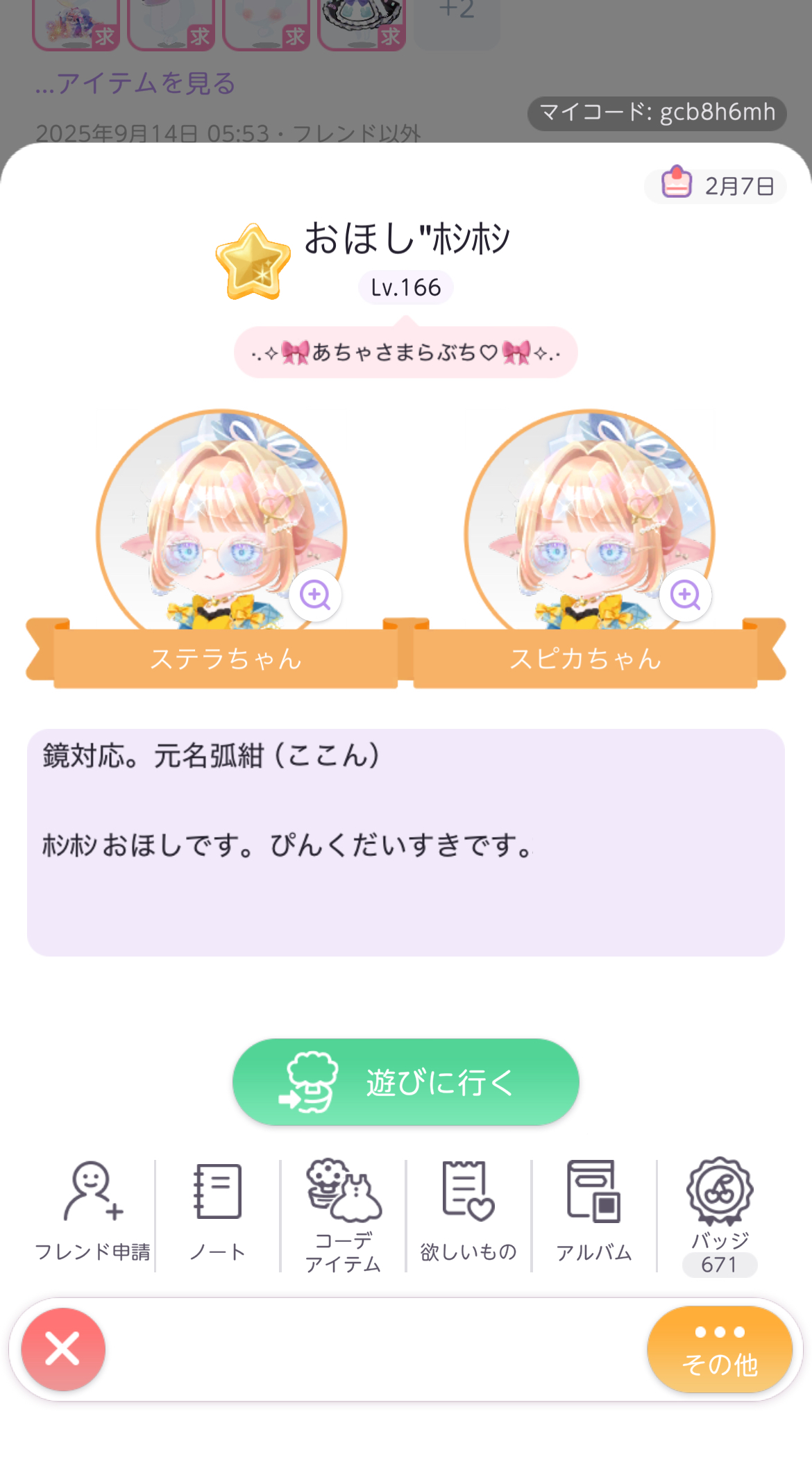Screen dimensions: 812x1482
Task: View コーデアイテム outfit items
Action: pos(344,1213)
